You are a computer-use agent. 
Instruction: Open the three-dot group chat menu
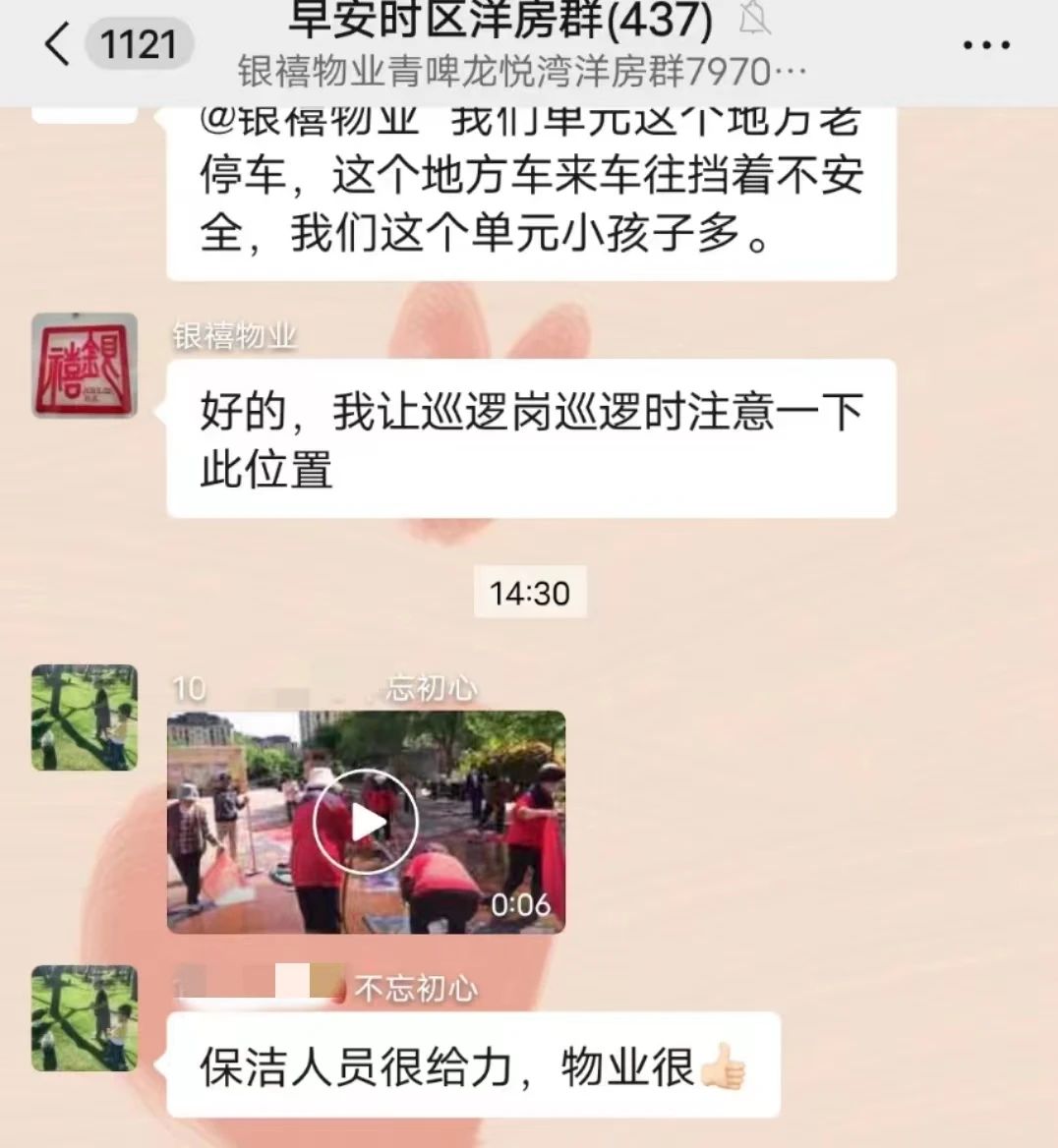pos(984,45)
